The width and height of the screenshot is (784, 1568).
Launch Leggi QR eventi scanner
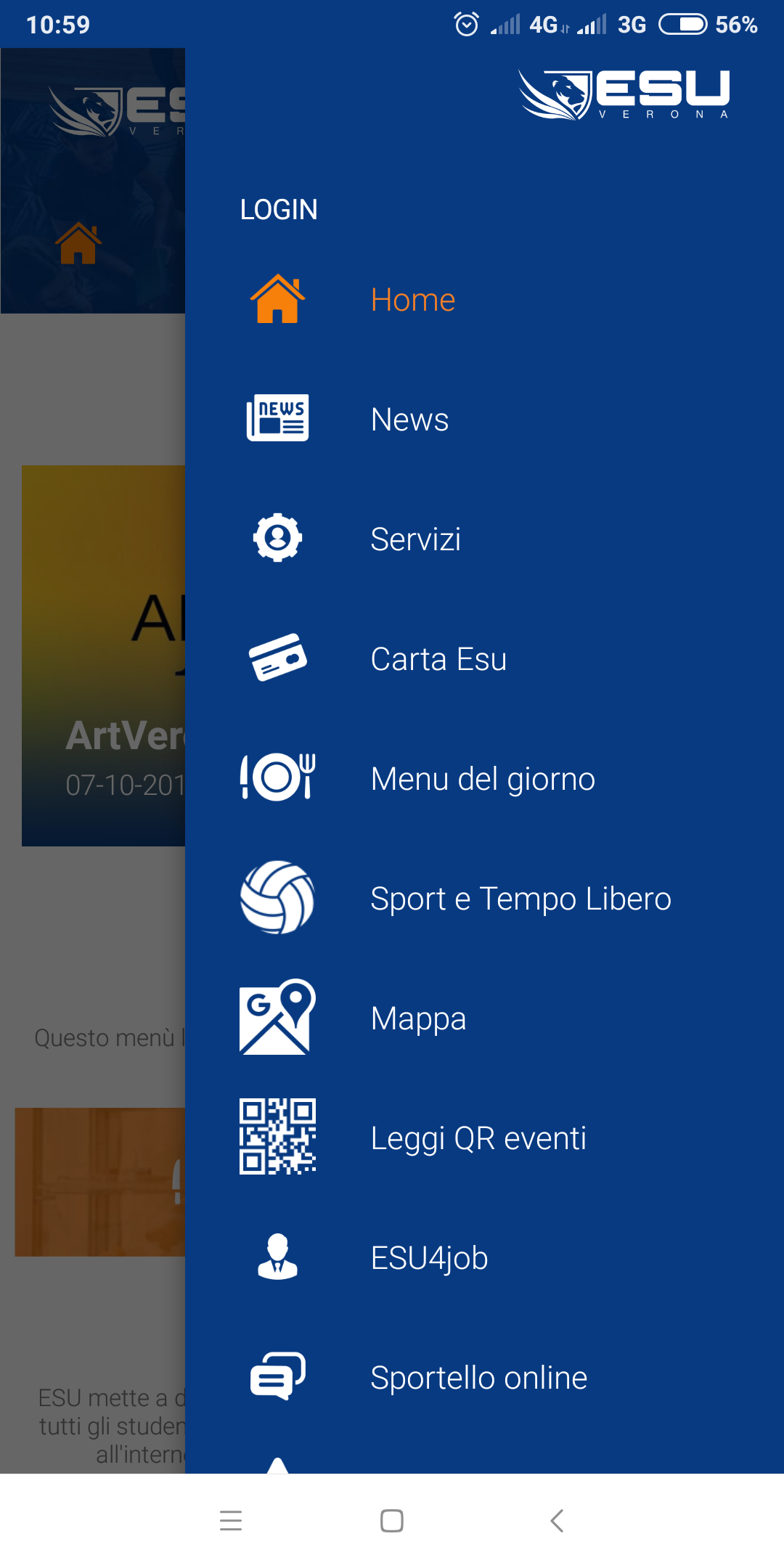tap(478, 1138)
